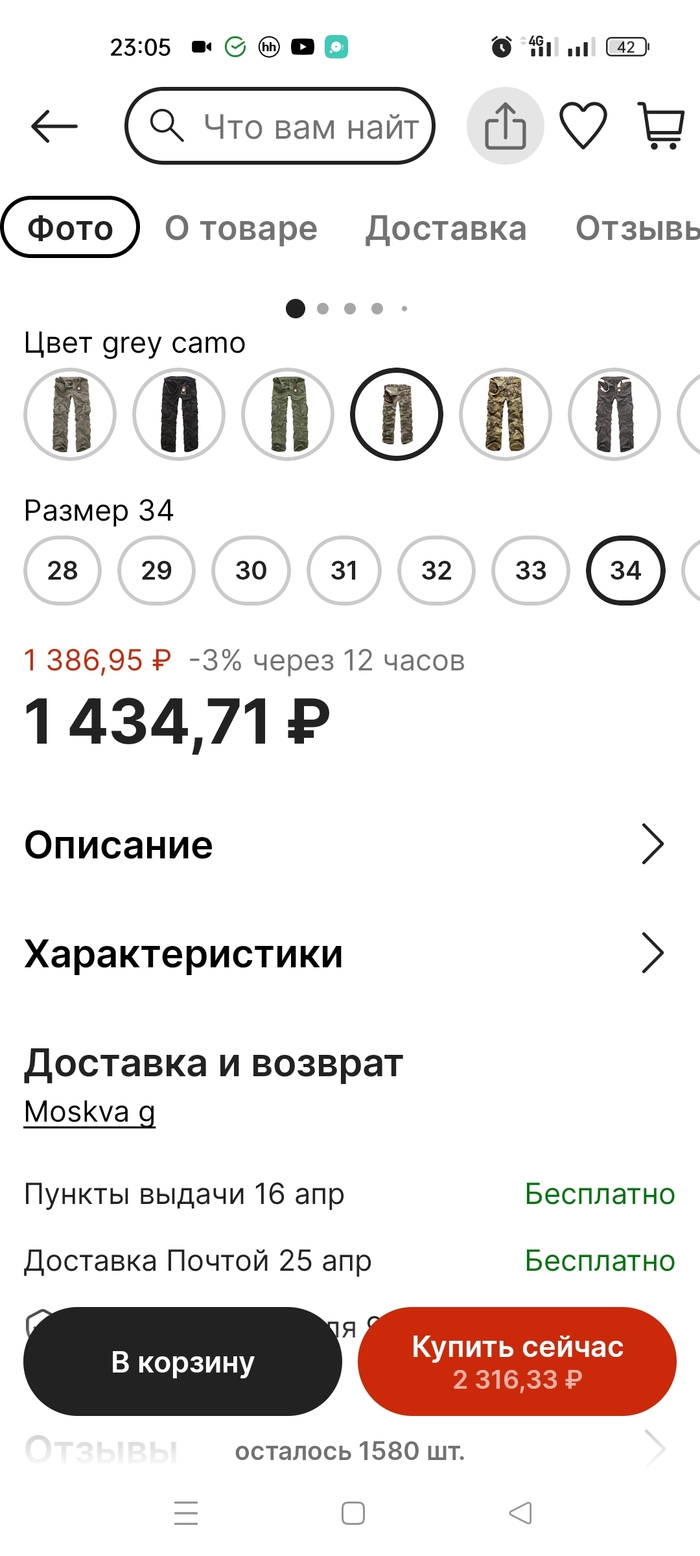Pick size 33
The height and width of the screenshot is (1556, 700).
coord(530,570)
